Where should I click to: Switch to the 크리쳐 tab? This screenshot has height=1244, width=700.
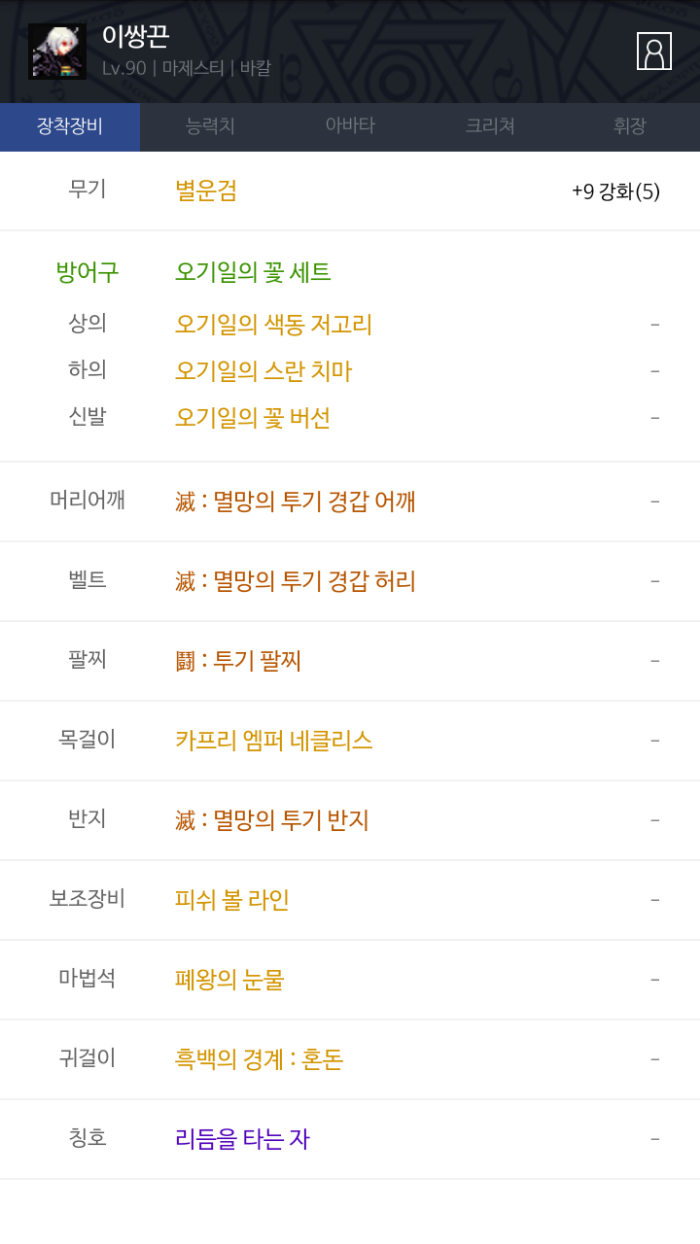(490, 126)
